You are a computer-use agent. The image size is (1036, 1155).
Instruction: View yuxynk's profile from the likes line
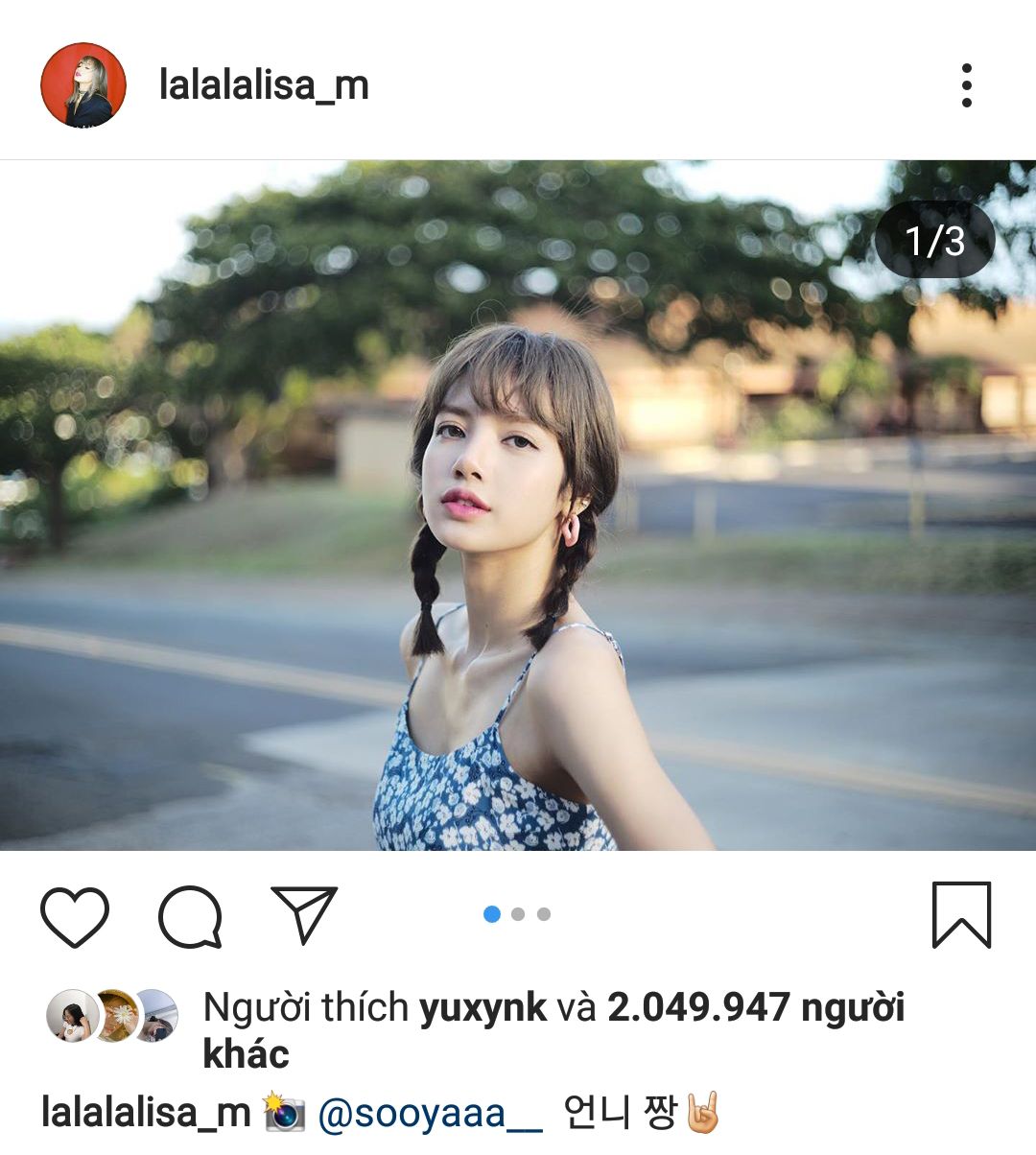click(x=483, y=1008)
